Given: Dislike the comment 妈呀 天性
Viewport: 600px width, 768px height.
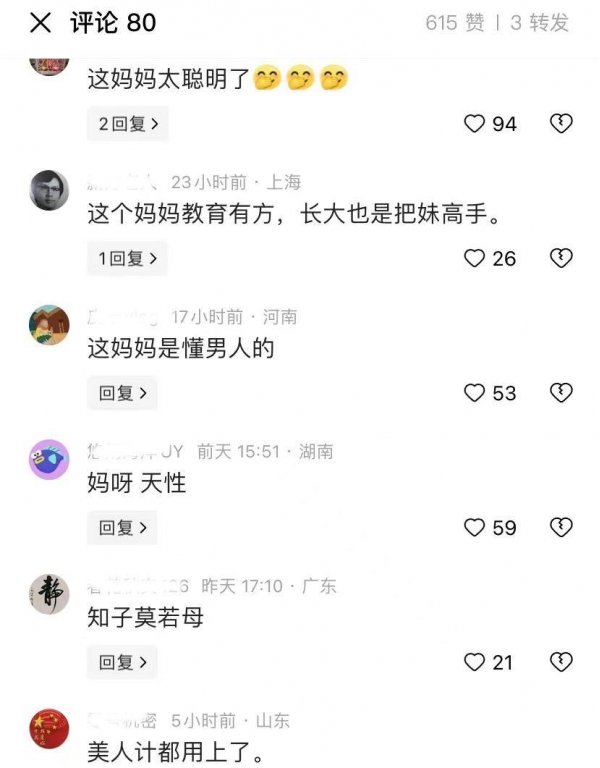Looking at the screenshot, I should tap(562, 527).
